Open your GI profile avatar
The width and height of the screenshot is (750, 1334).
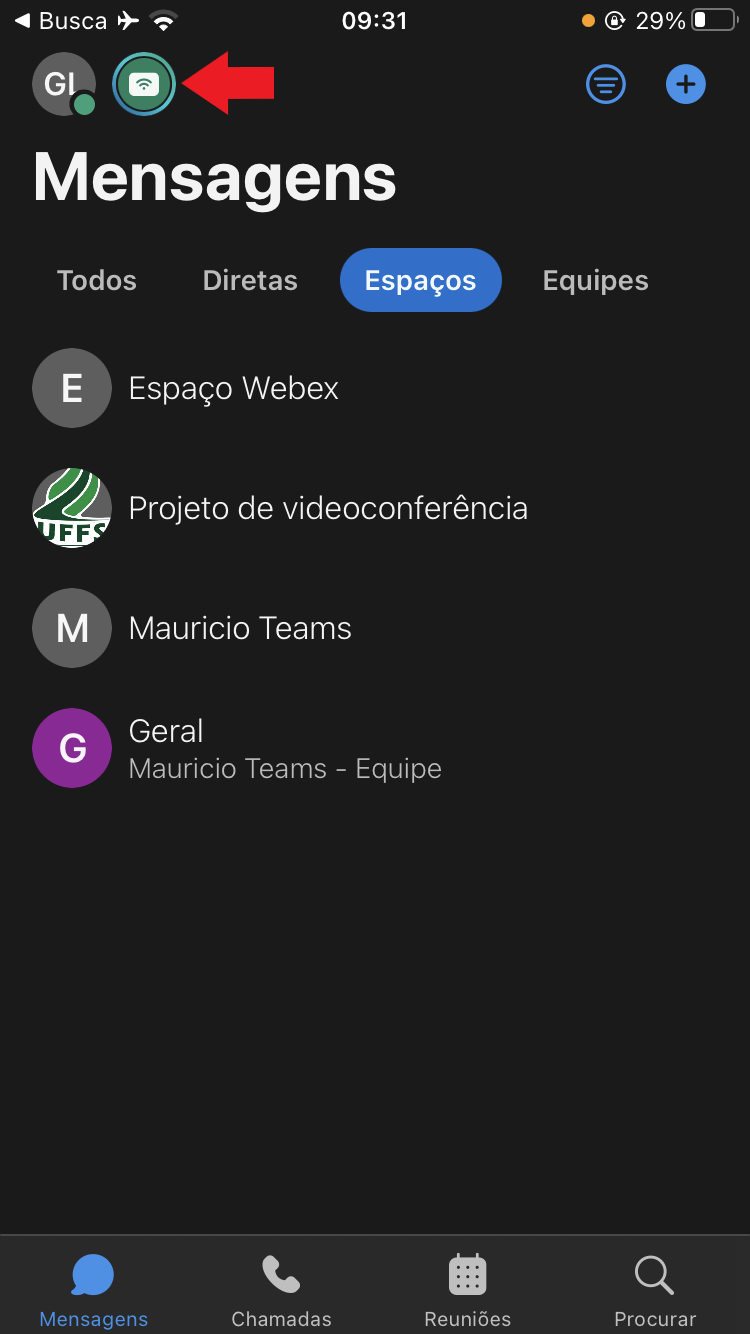click(62, 84)
